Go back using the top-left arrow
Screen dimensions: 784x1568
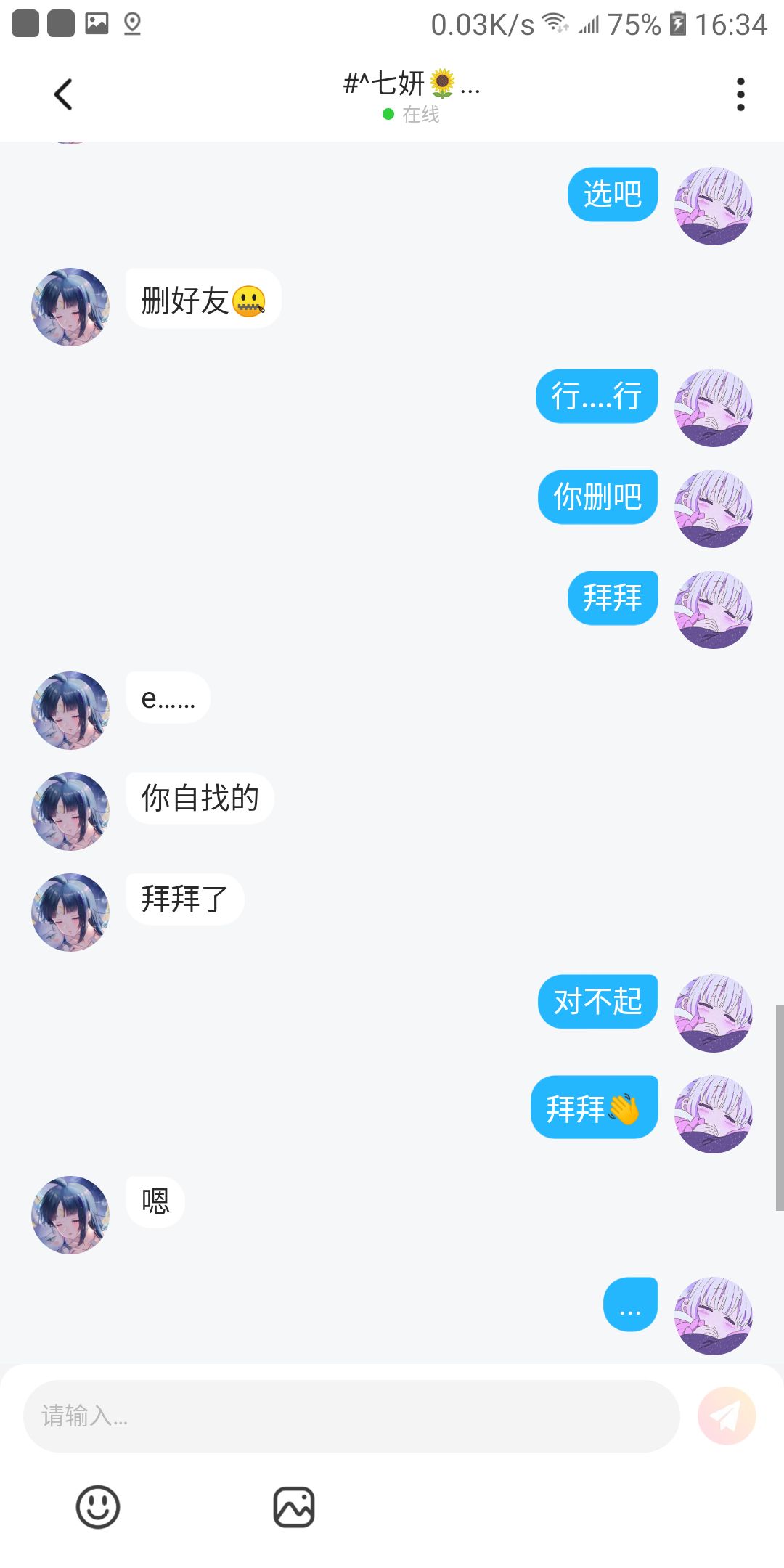click(x=63, y=94)
